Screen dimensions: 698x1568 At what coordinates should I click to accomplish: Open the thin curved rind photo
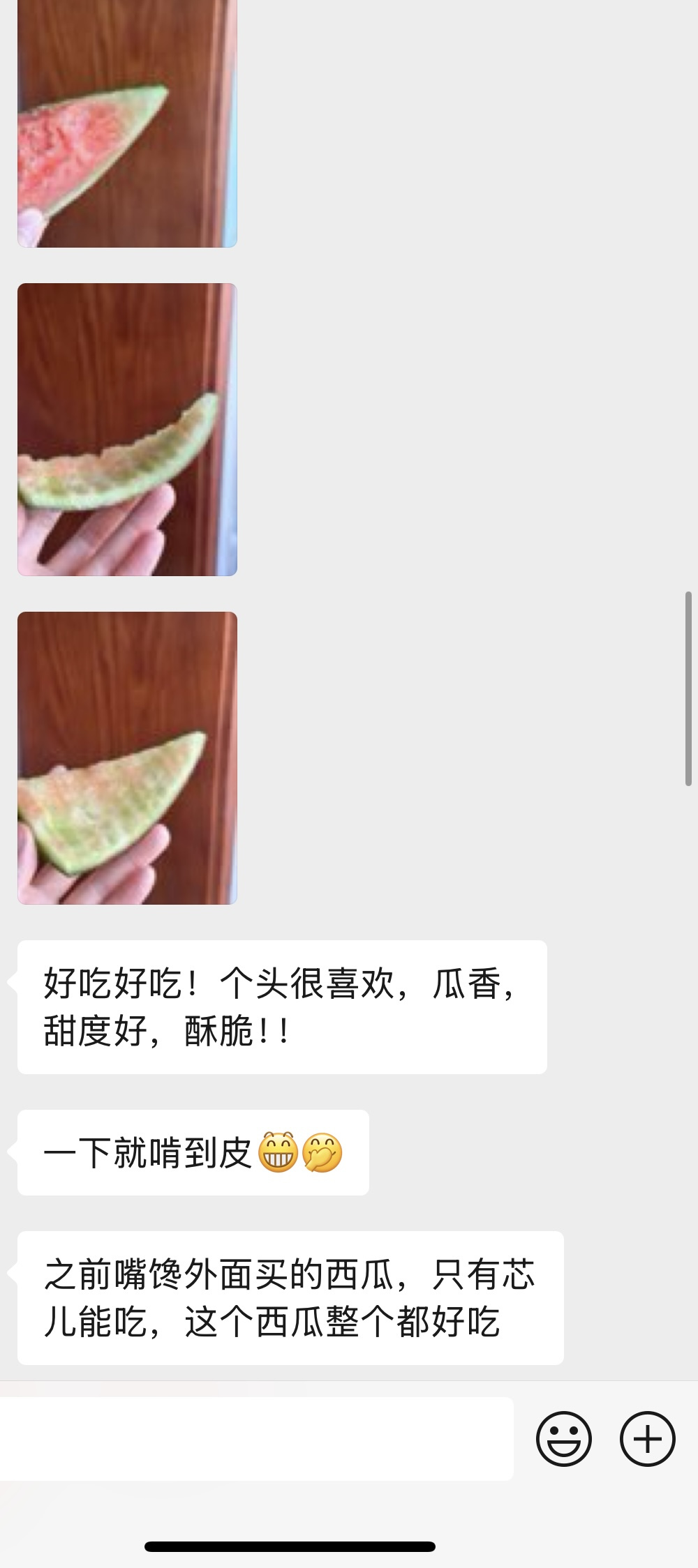pos(127,430)
